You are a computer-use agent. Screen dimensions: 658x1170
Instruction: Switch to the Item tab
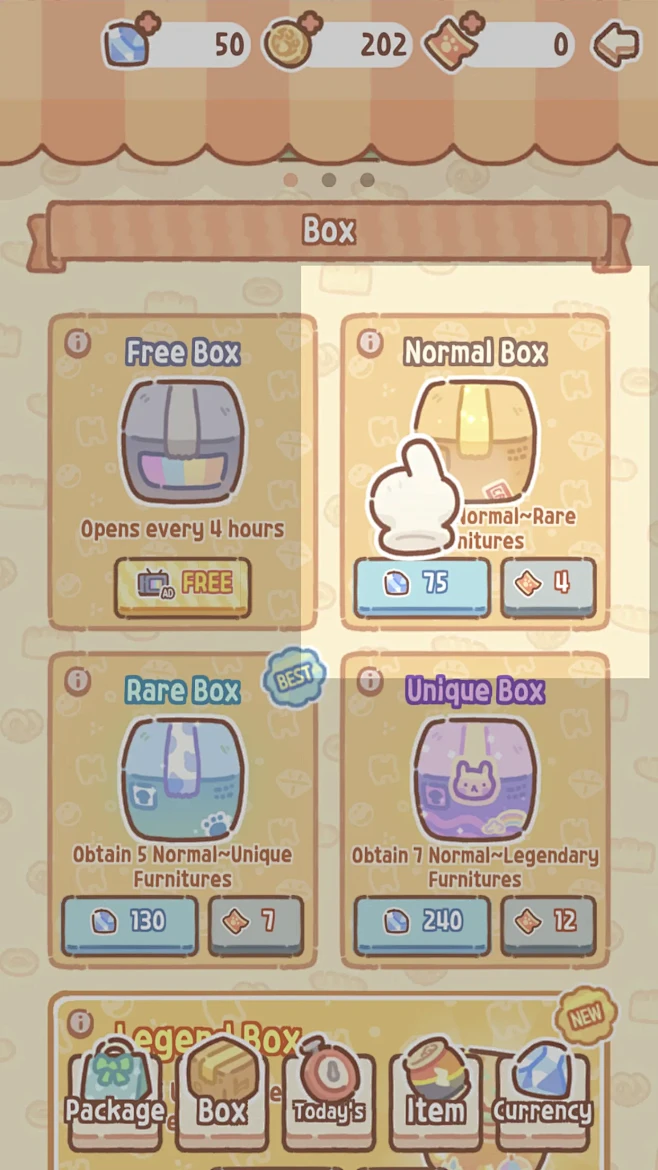coord(435,1092)
